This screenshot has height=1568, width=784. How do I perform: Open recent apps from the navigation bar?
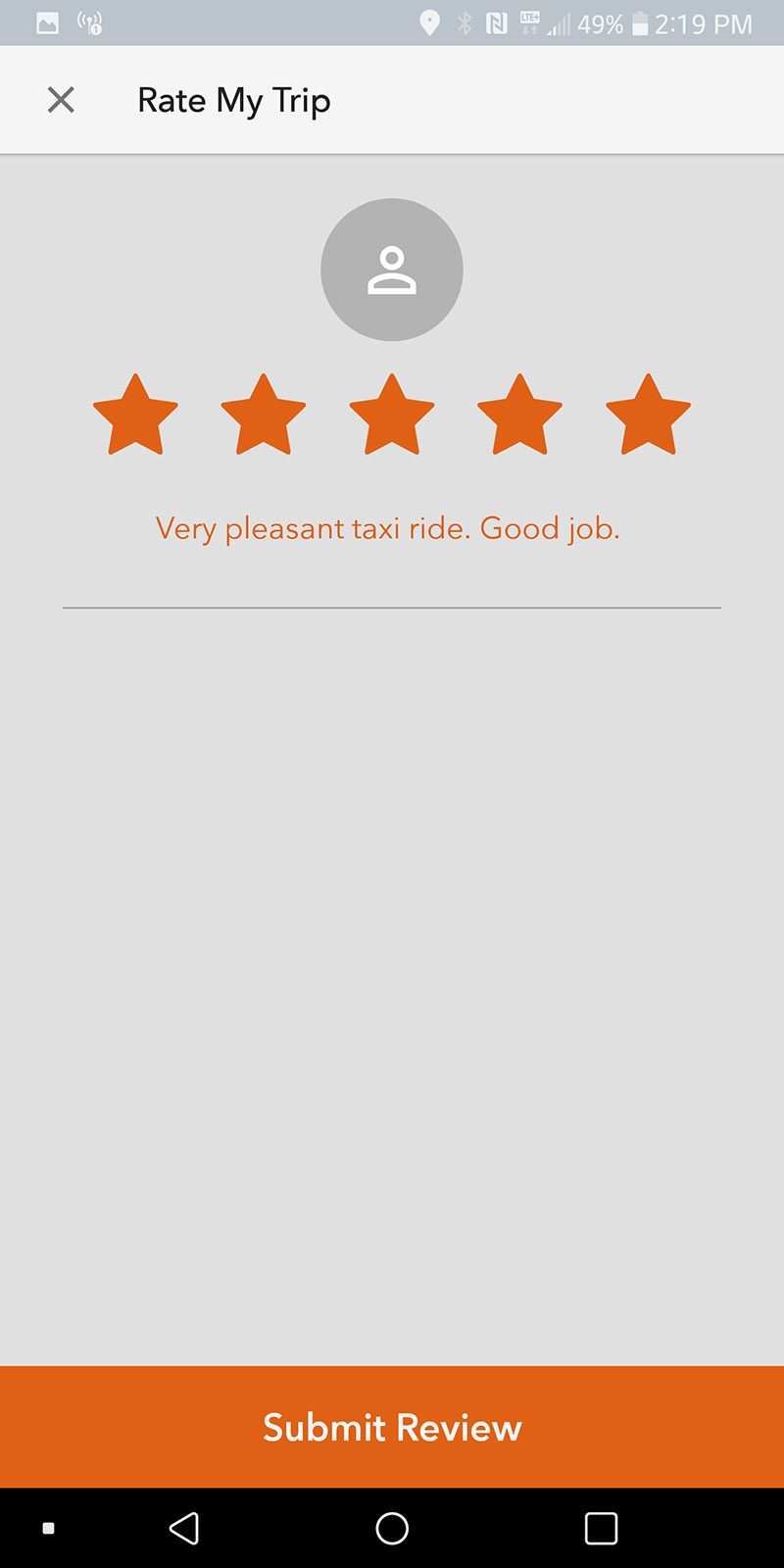(601, 1528)
